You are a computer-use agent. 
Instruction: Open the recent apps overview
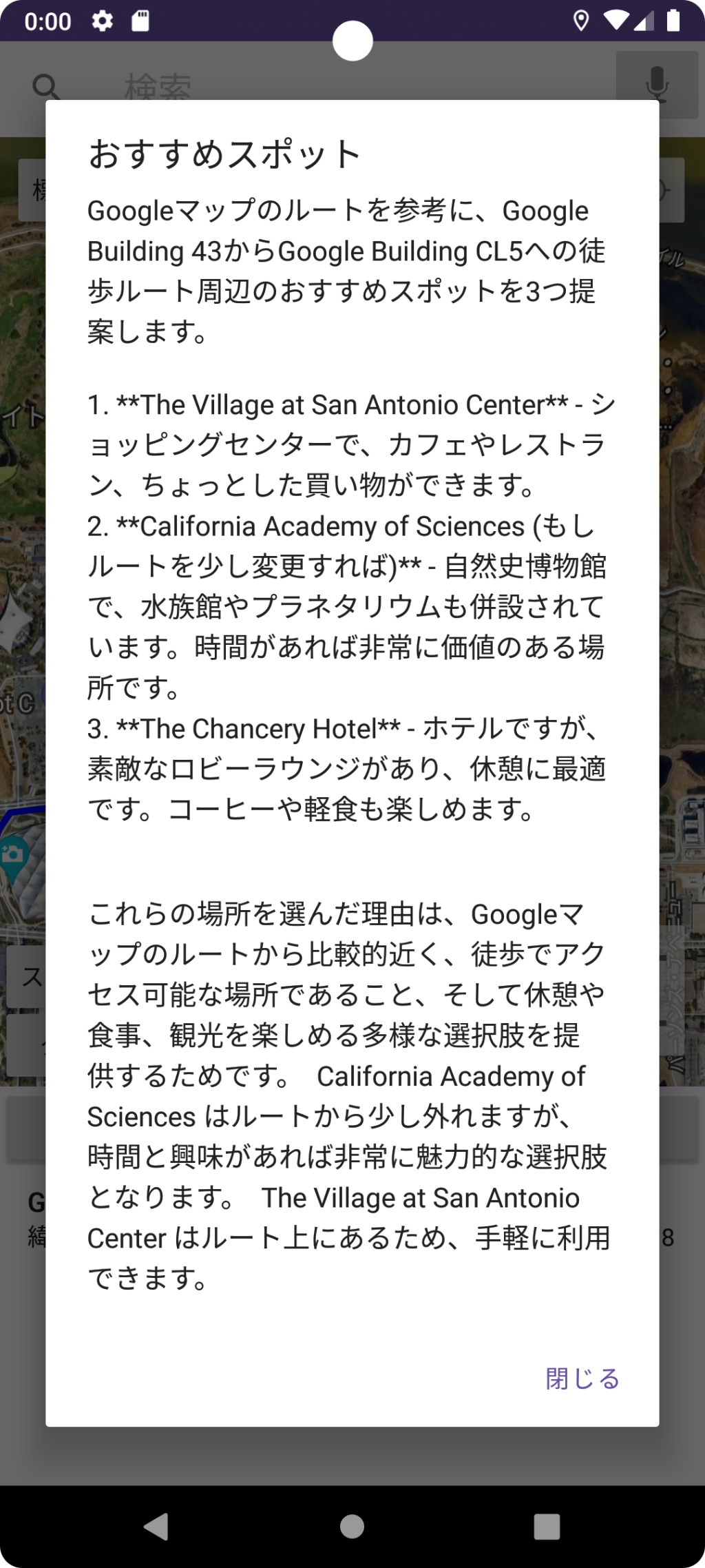(547, 1527)
